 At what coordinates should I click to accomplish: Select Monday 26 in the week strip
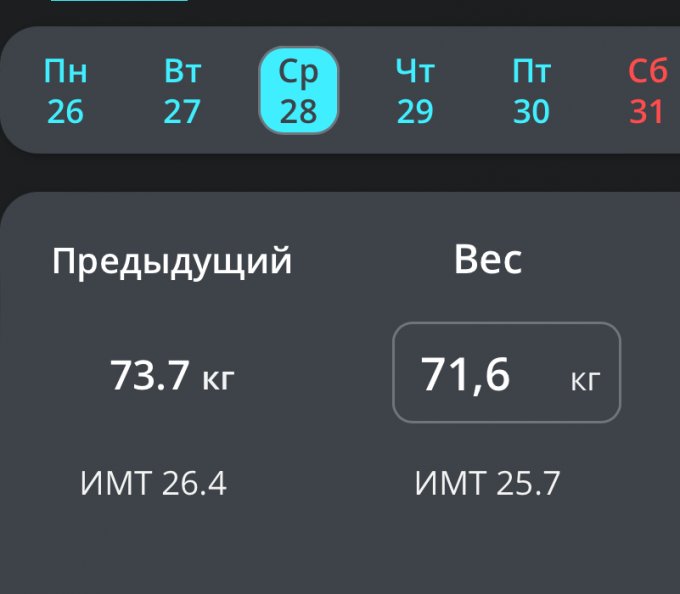pos(66,92)
